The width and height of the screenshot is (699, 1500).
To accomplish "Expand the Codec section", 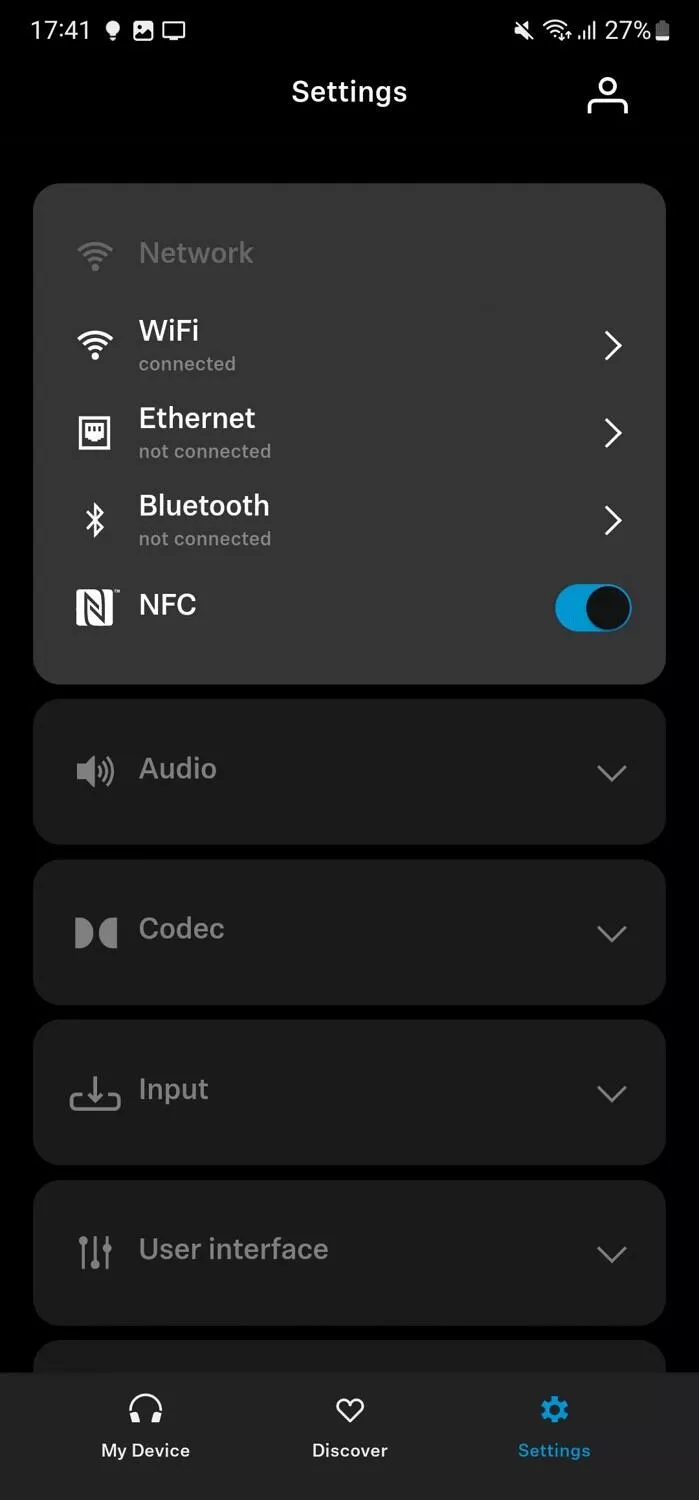I will pos(349,932).
